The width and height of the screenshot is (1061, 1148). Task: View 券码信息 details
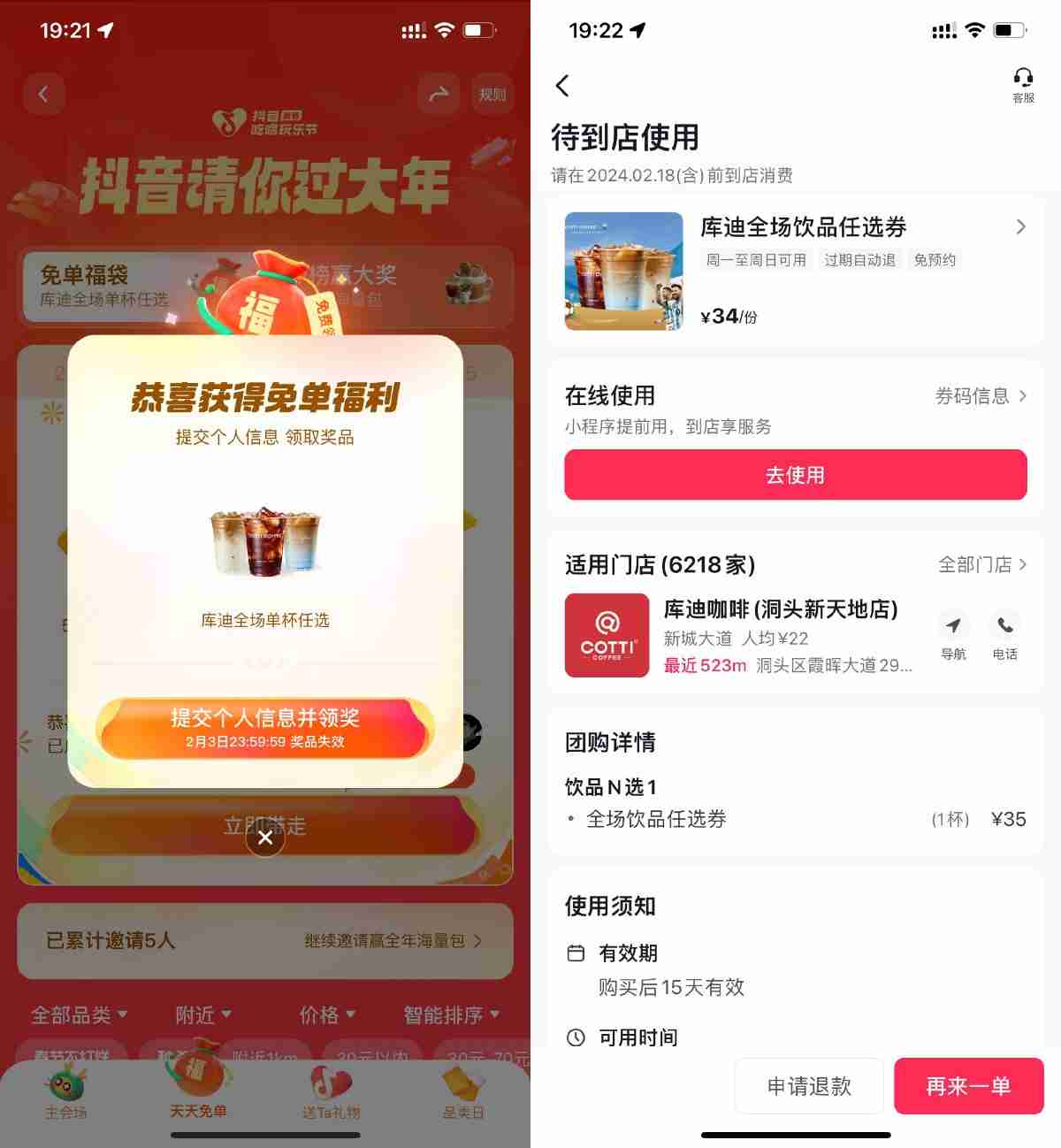pos(980,396)
